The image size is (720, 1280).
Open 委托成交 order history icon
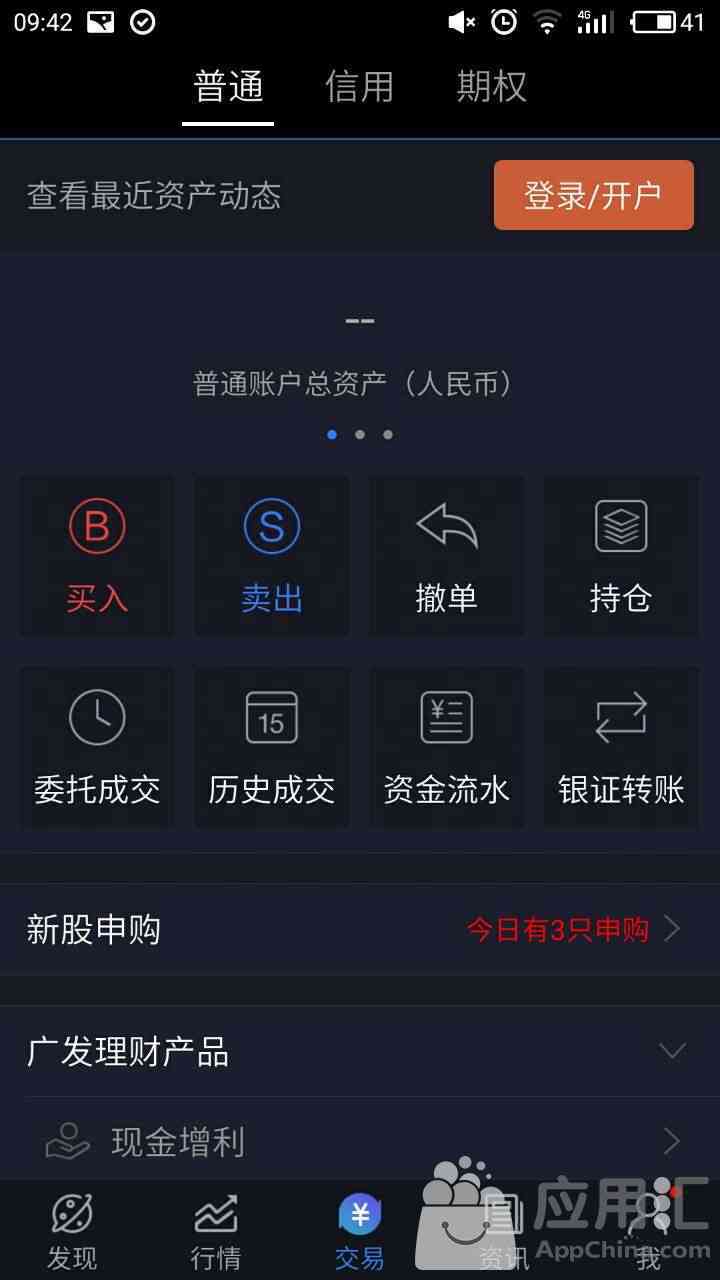point(96,747)
